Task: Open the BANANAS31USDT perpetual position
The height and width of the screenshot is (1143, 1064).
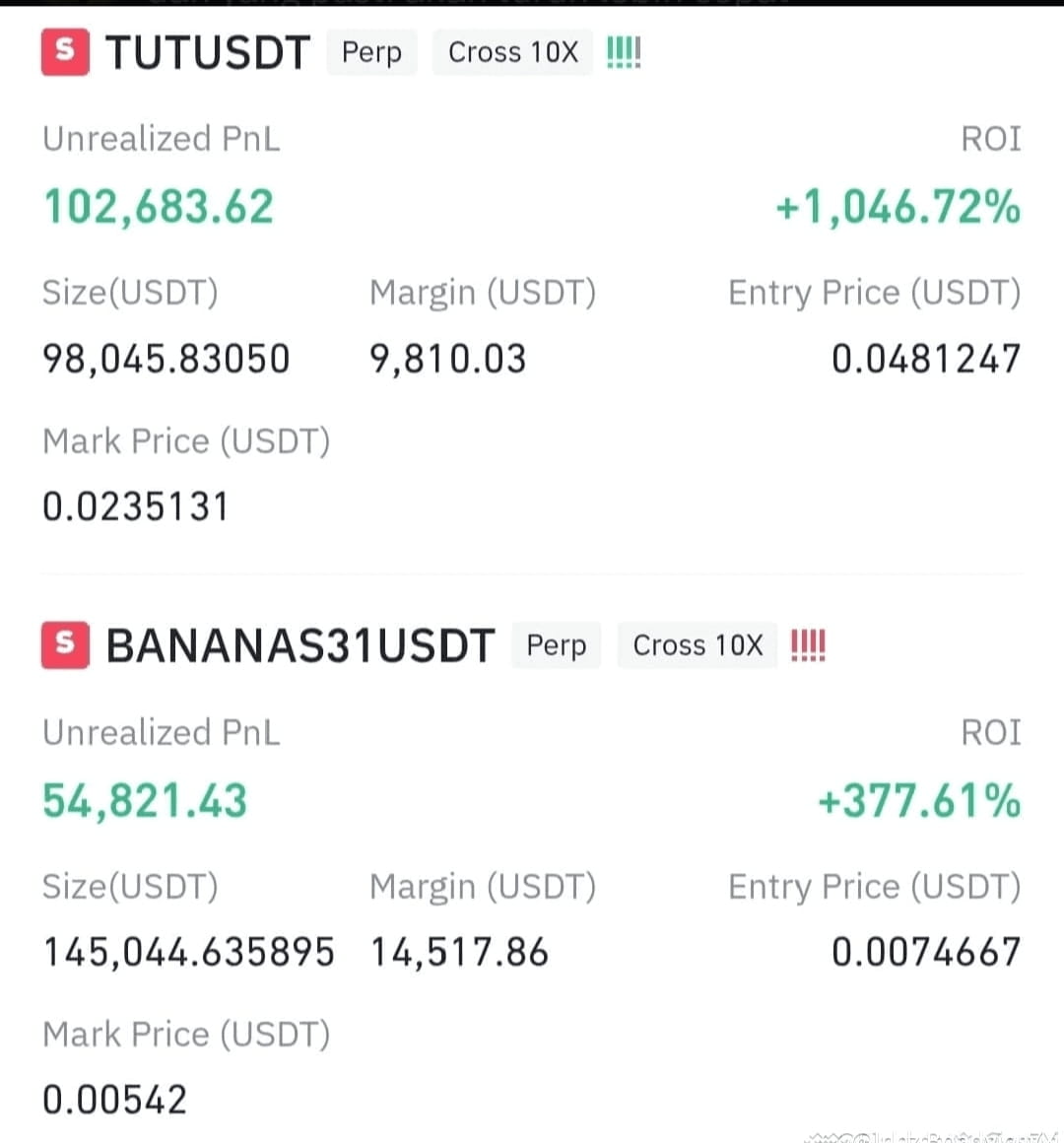Action: (300, 645)
